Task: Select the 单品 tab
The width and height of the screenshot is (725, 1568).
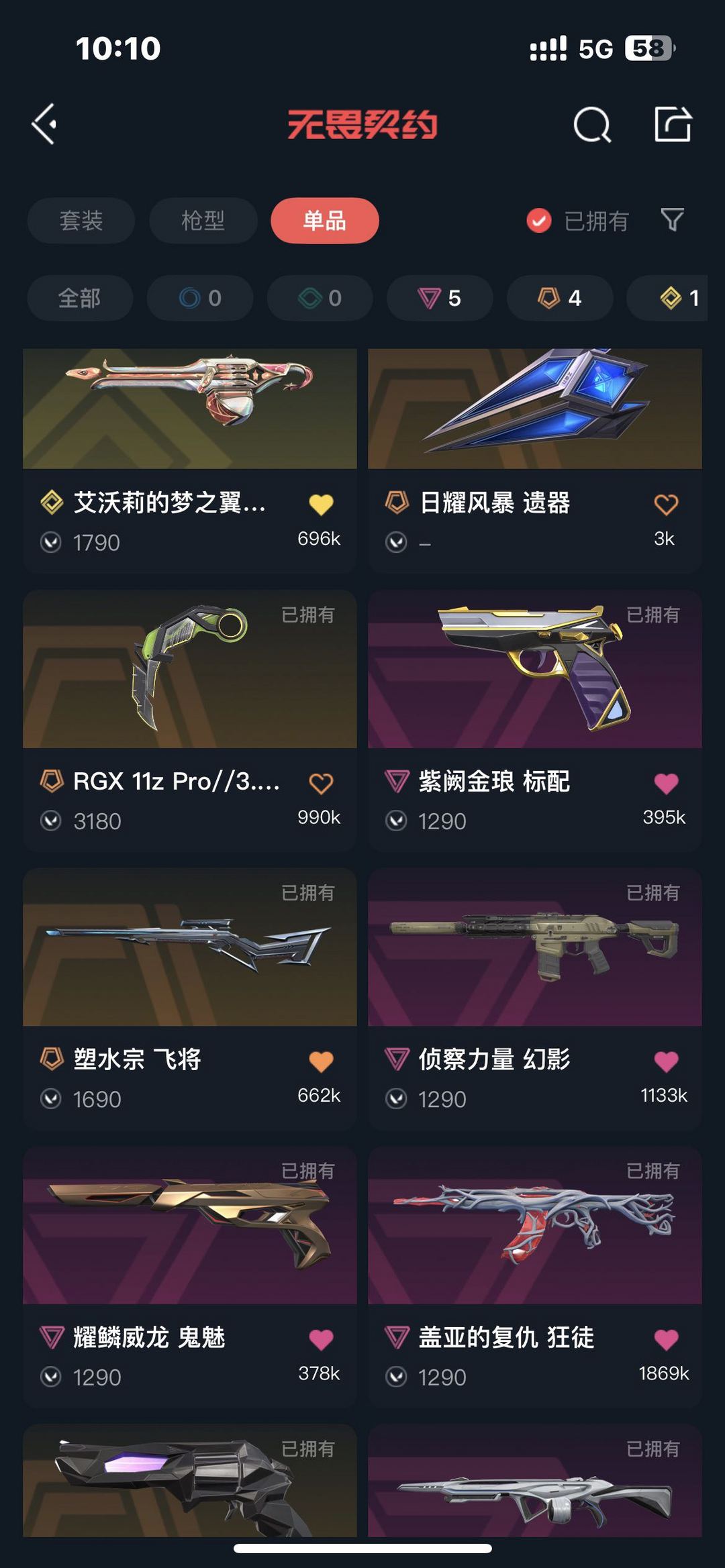Action: pos(325,220)
